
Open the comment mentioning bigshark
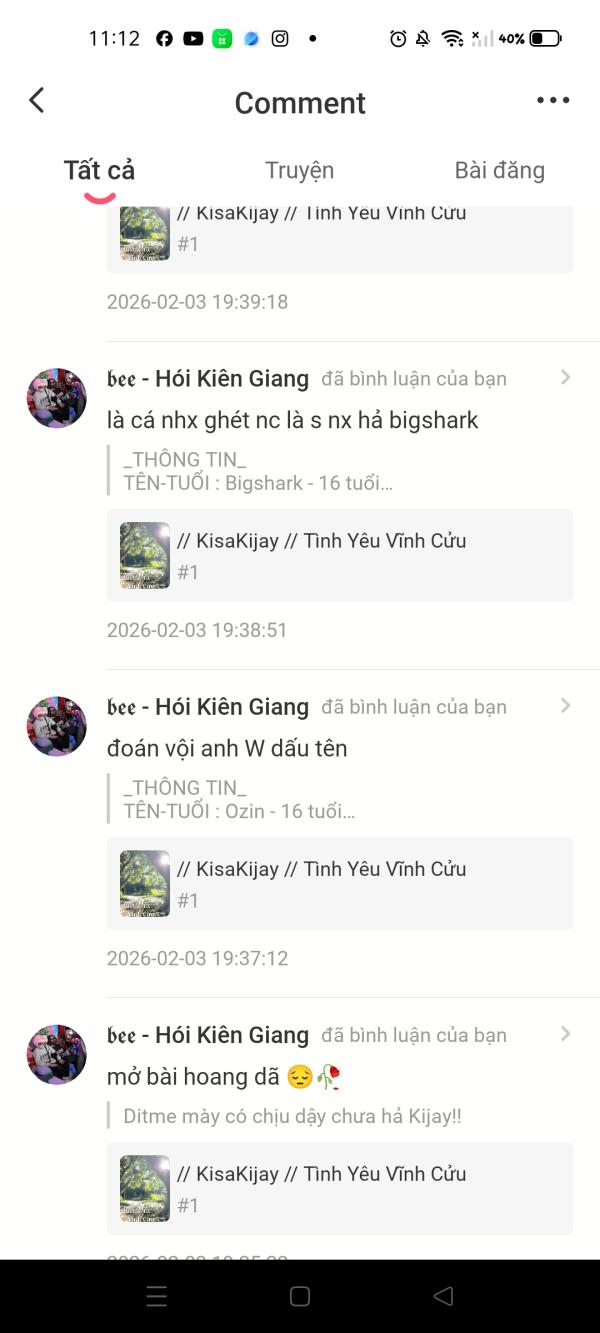(292, 420)
